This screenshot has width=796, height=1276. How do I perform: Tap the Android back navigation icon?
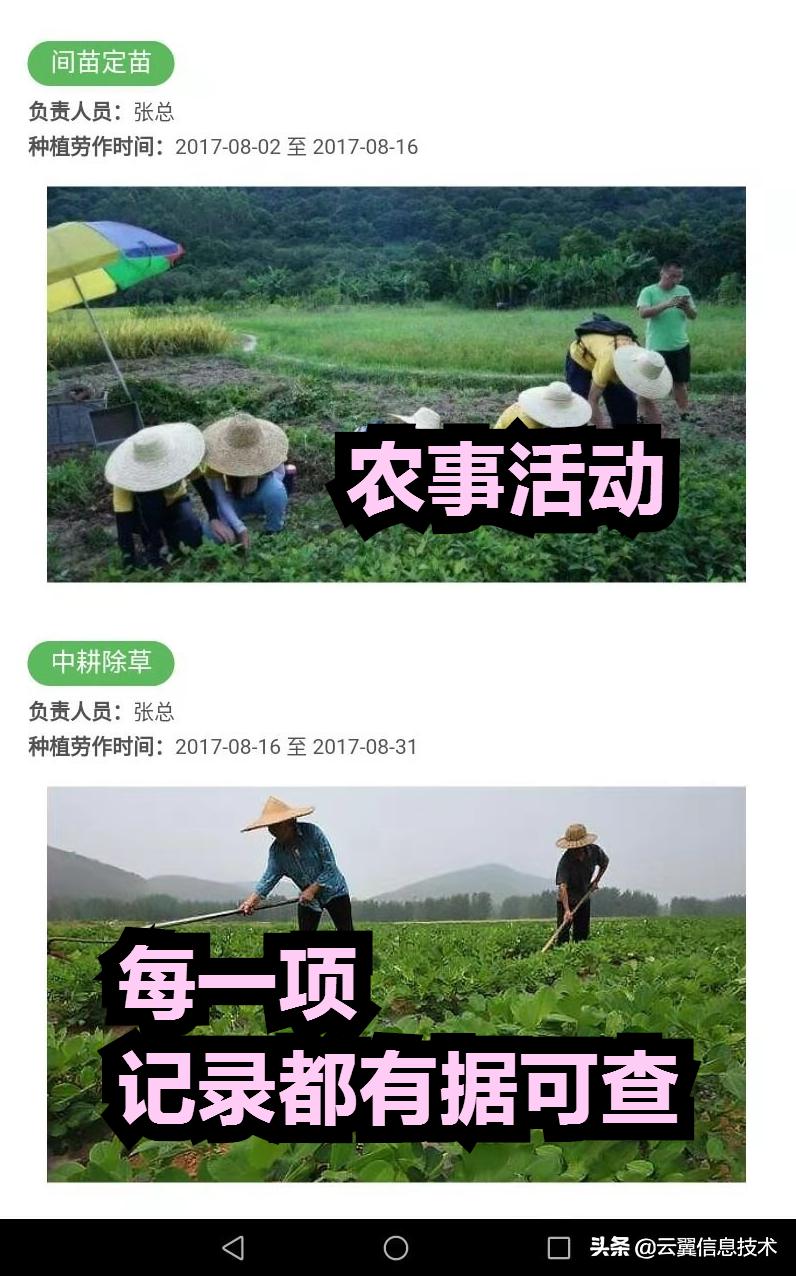point(234,1248)
